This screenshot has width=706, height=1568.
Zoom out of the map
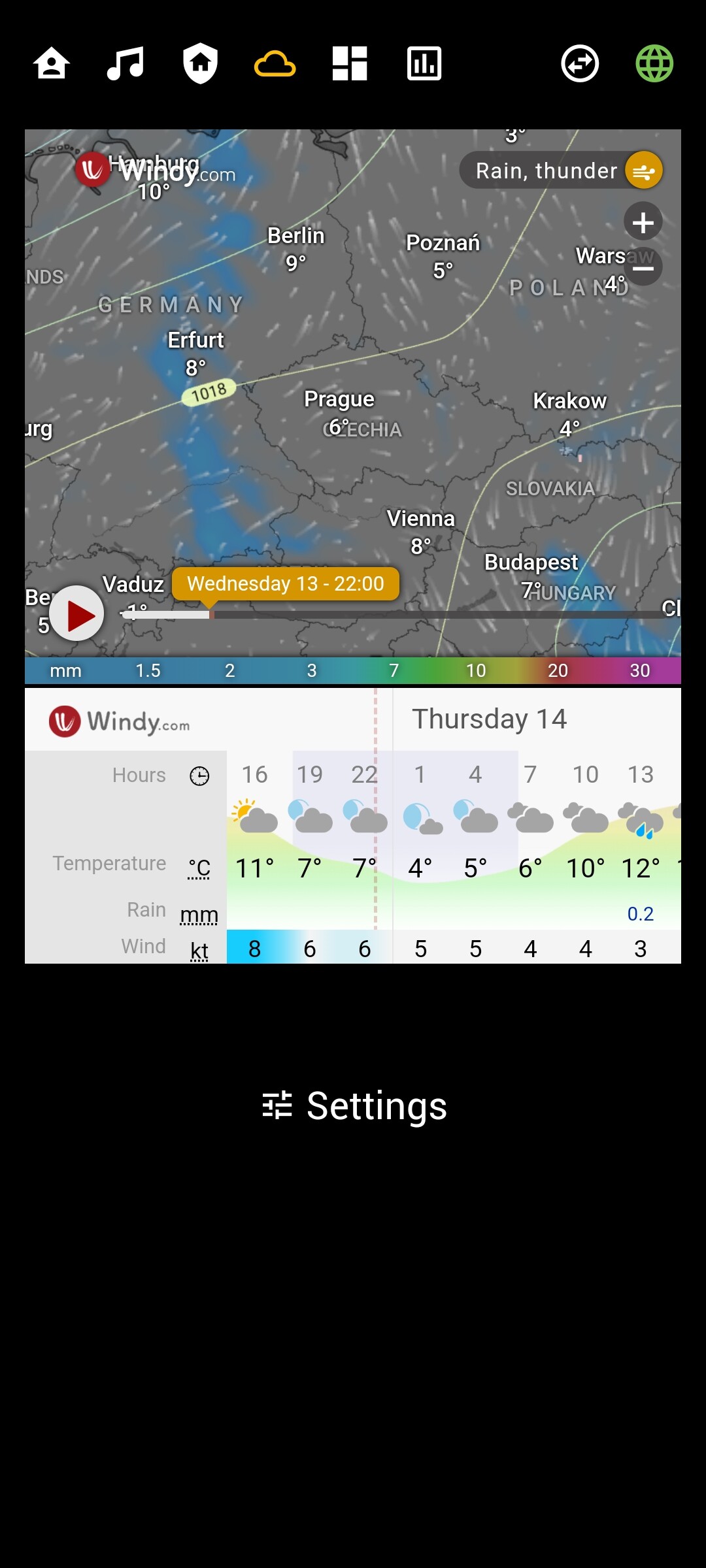click(643, 268)
